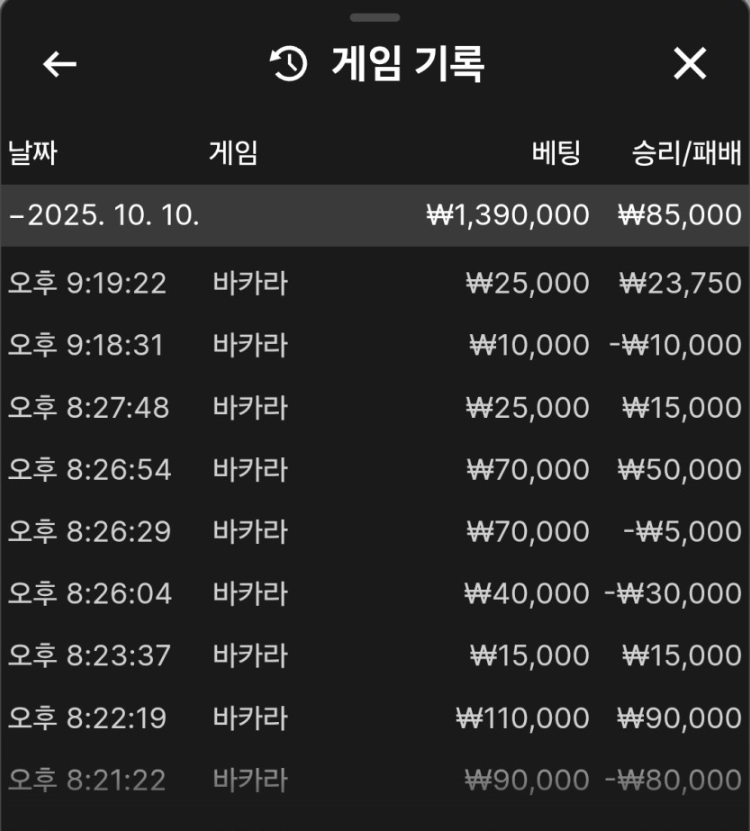Open the 오후 8:26:54 game record
750x831 pixels.
374,469
